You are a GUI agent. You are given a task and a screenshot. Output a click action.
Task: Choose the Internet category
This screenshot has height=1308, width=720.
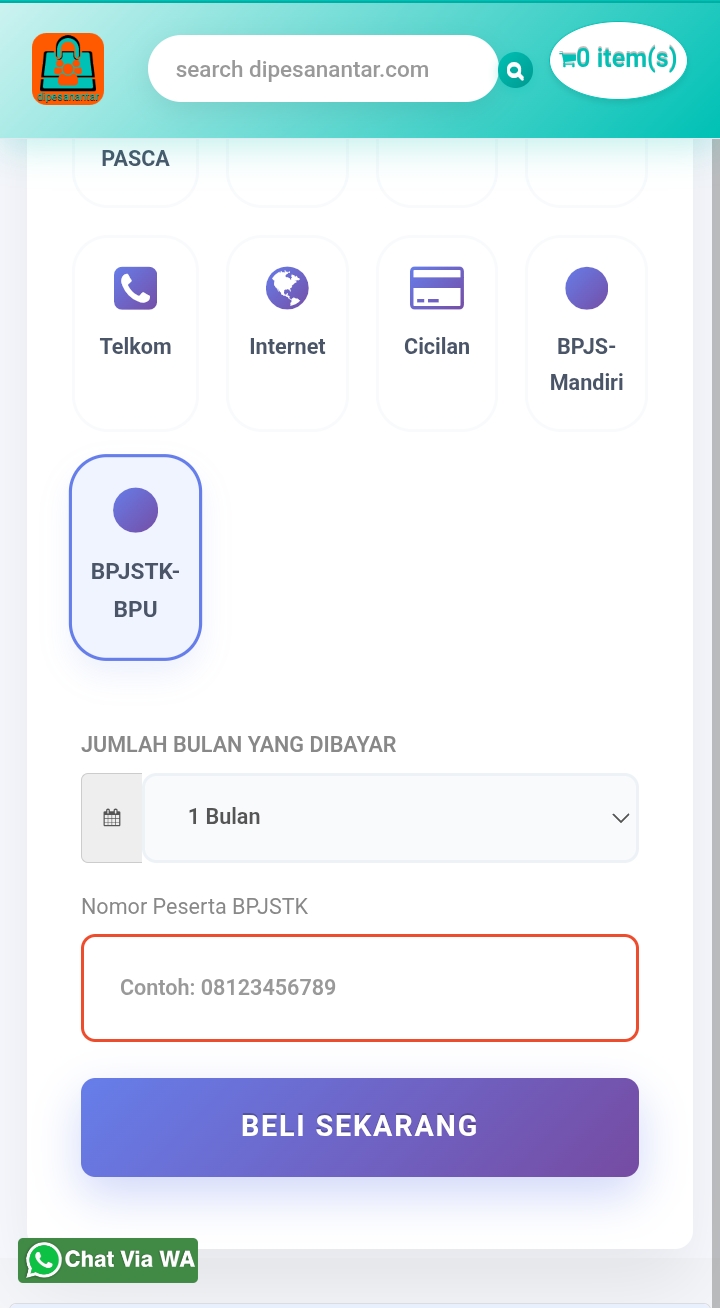click(x=287, y=334)
